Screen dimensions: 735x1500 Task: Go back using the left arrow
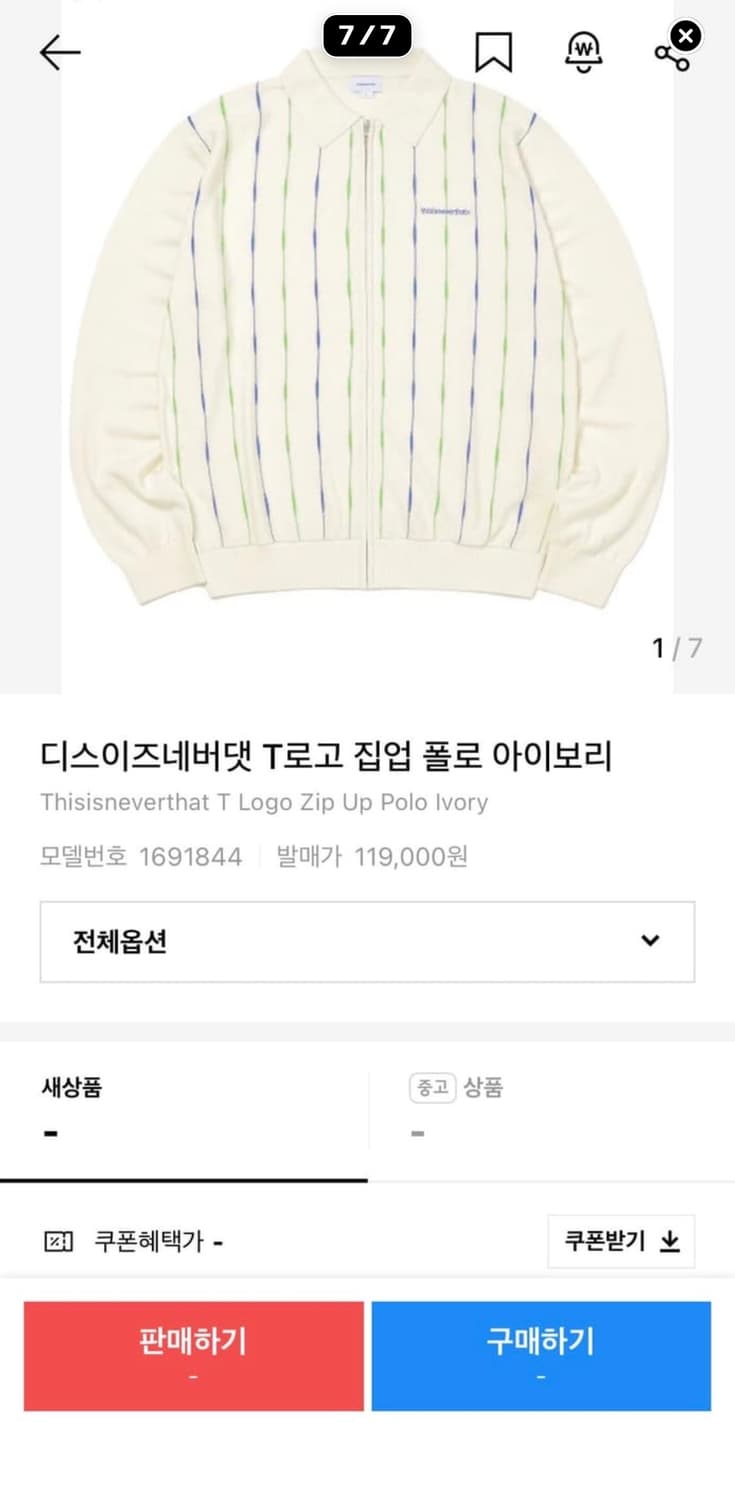click(60, 53)
